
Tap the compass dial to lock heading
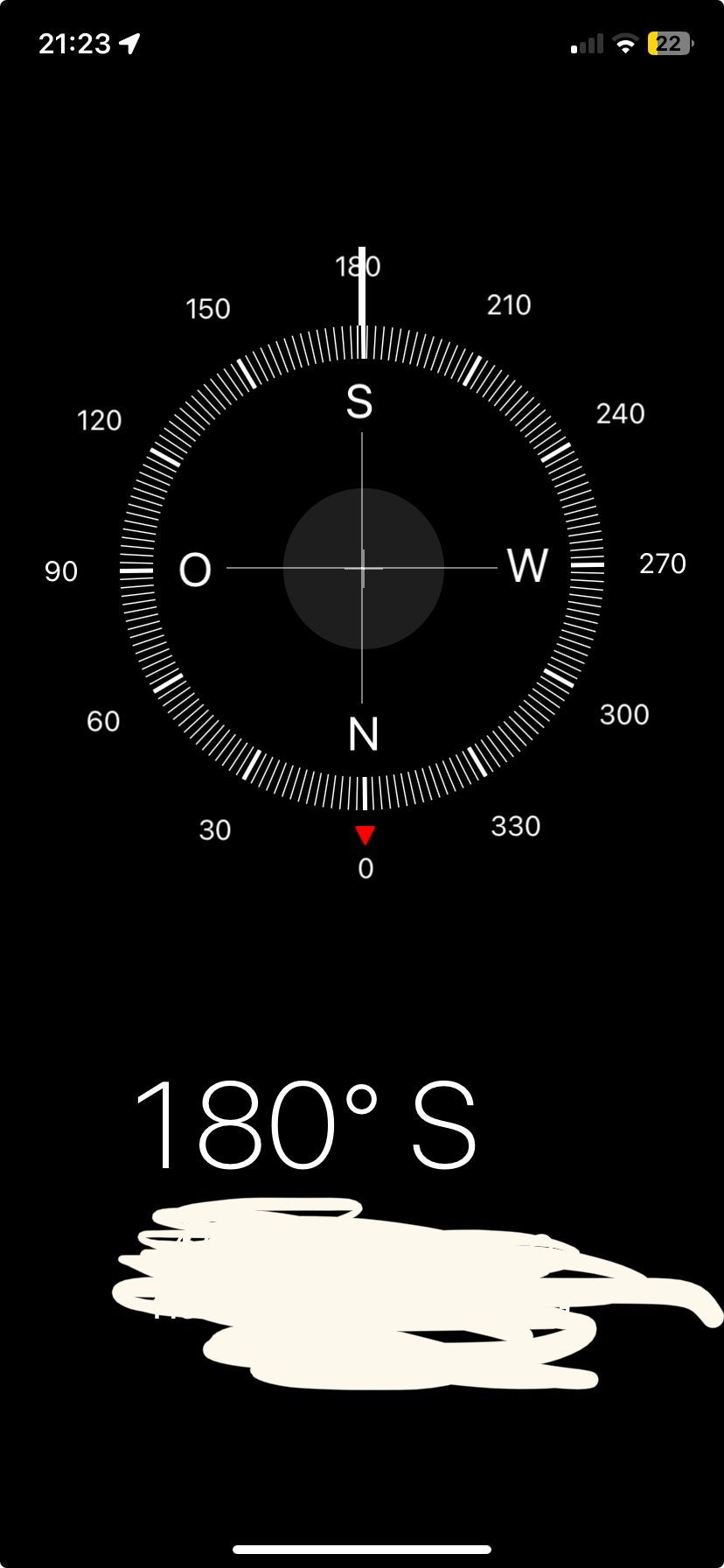pos(362,568)
